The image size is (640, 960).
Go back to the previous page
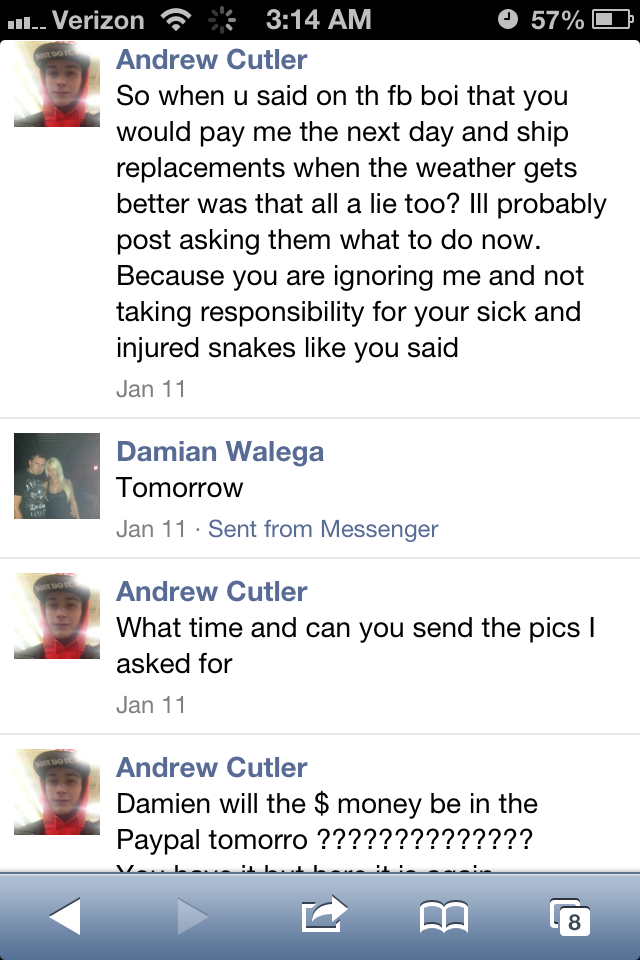coord(66,916)
